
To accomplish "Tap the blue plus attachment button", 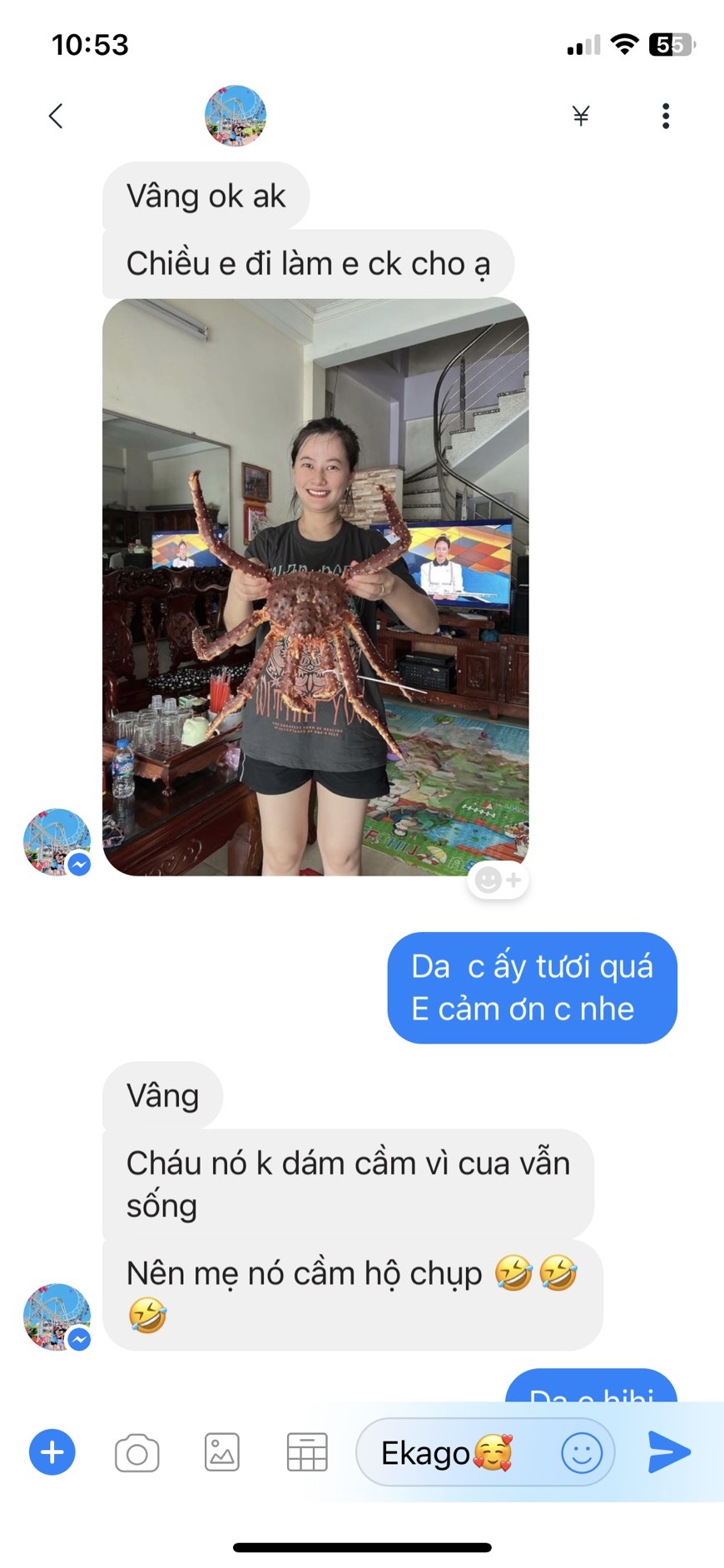I will (52, 1452).
